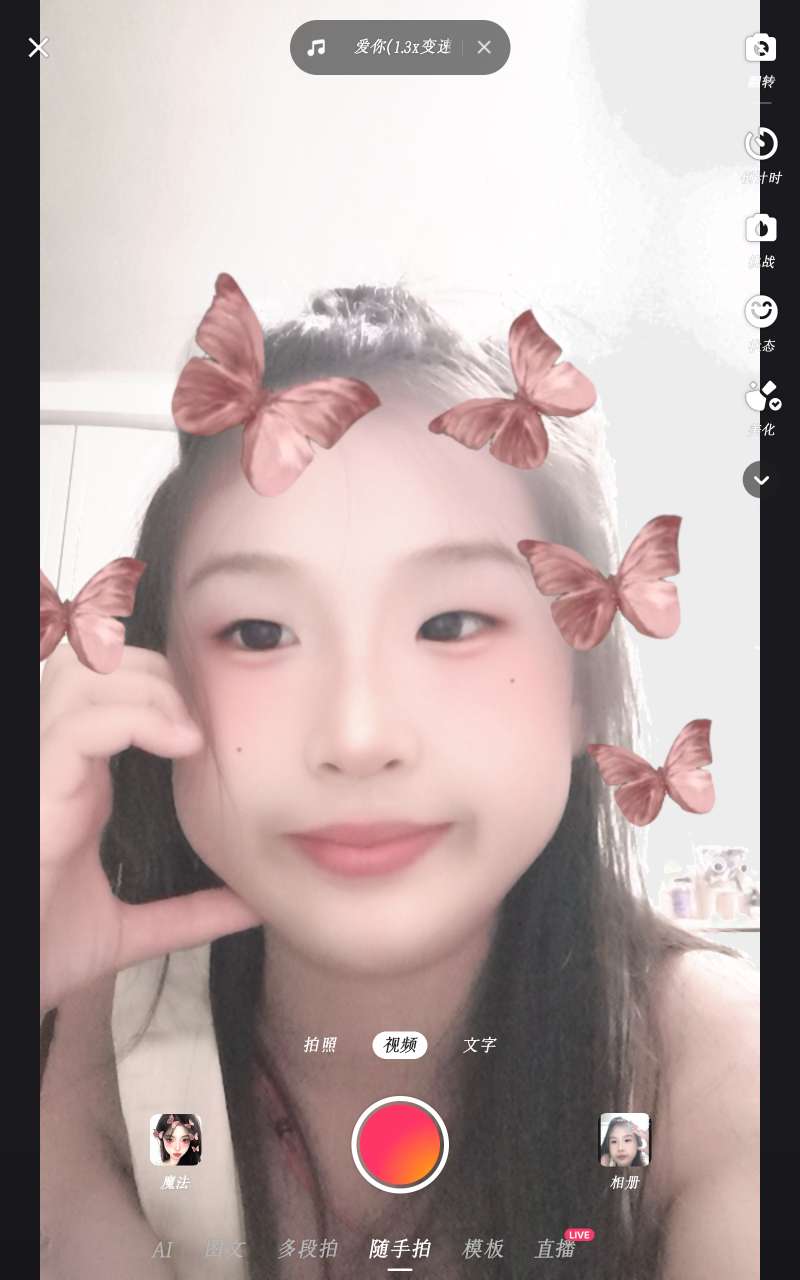This screenshot has height=1280, width=800.
Task: Open the 状态 smiley option
Action: 761,324
